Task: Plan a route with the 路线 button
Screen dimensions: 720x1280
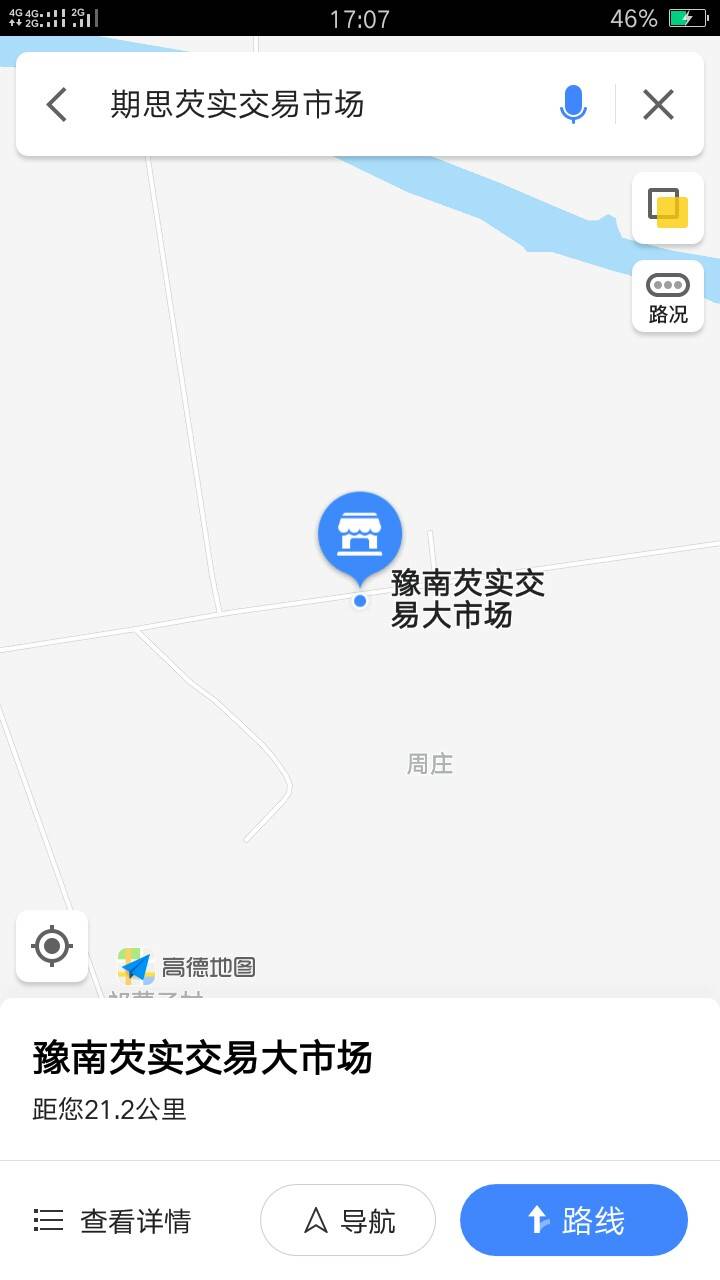Action: coord(574,1220)
